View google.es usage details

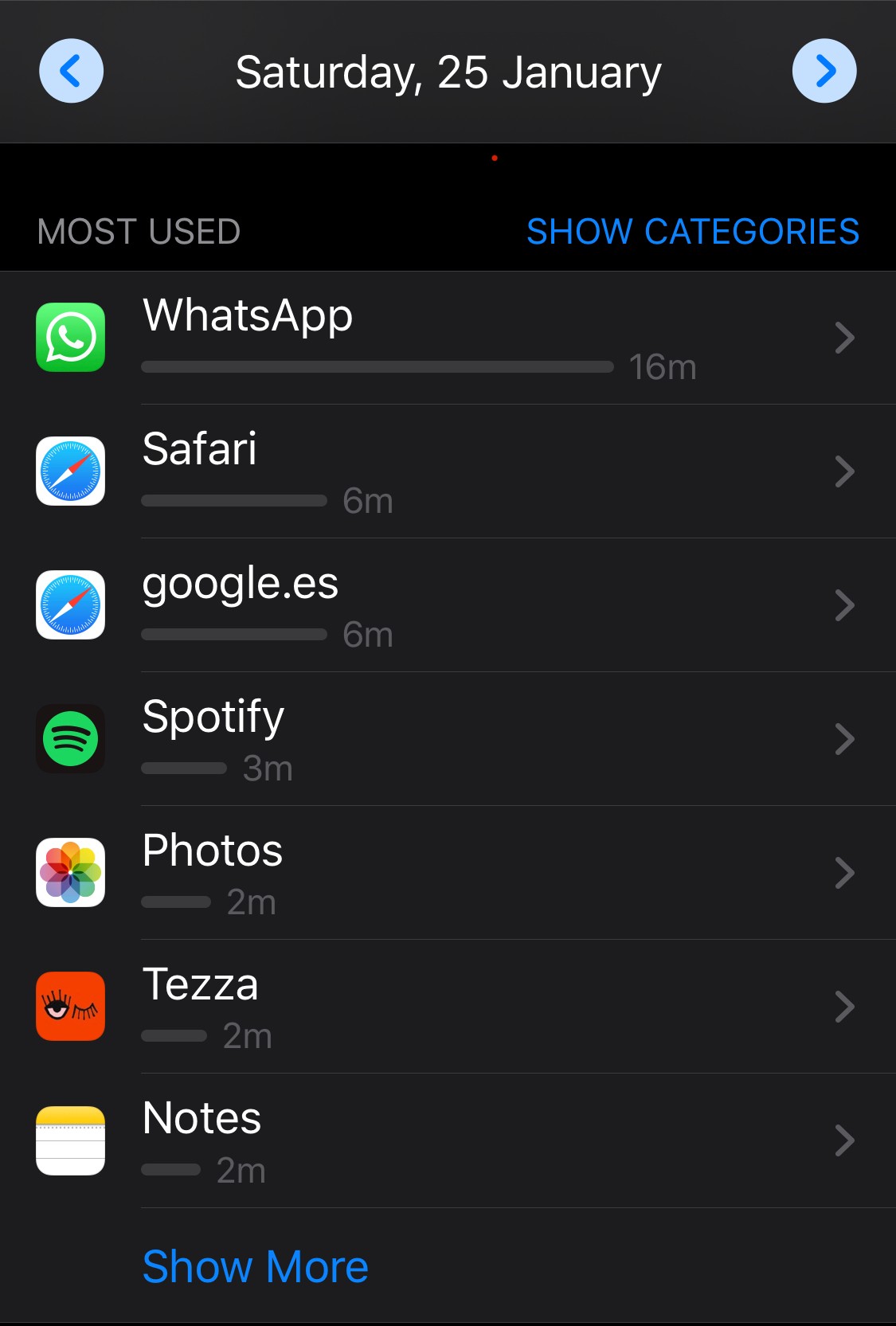point(448,605)
